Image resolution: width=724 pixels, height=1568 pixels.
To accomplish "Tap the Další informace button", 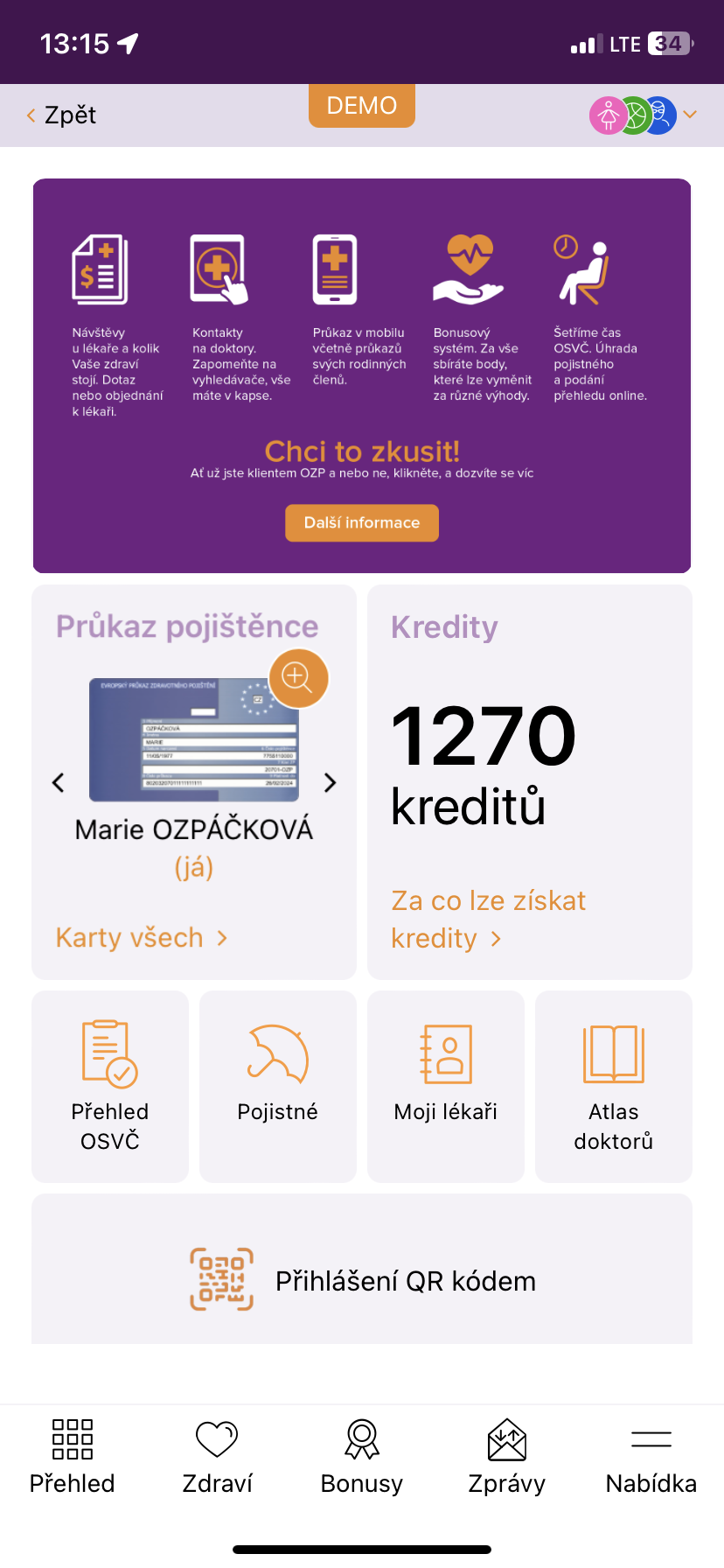I will click(362, 522).
